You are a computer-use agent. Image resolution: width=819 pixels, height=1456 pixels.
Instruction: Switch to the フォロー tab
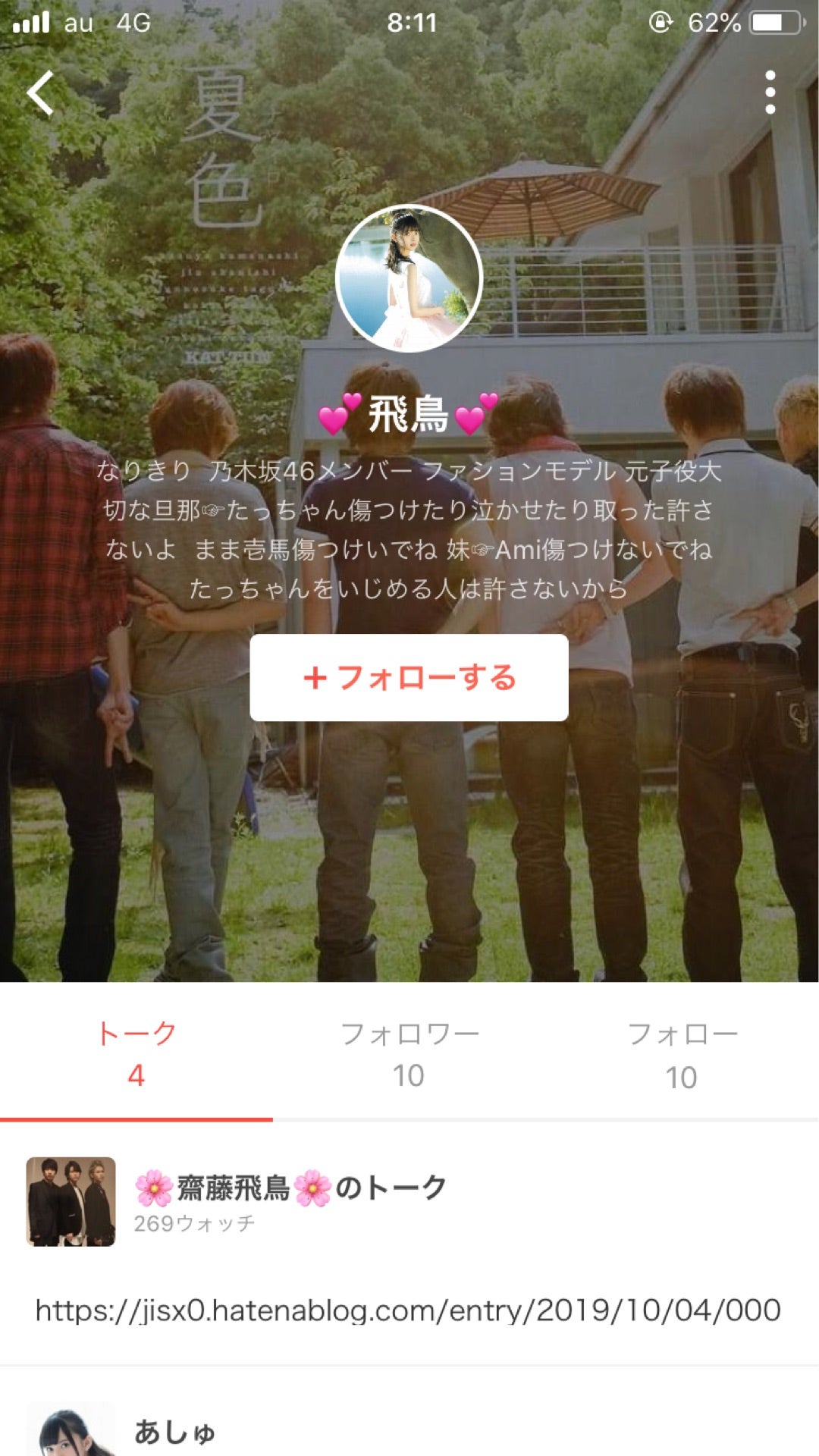pos(682,1054)
